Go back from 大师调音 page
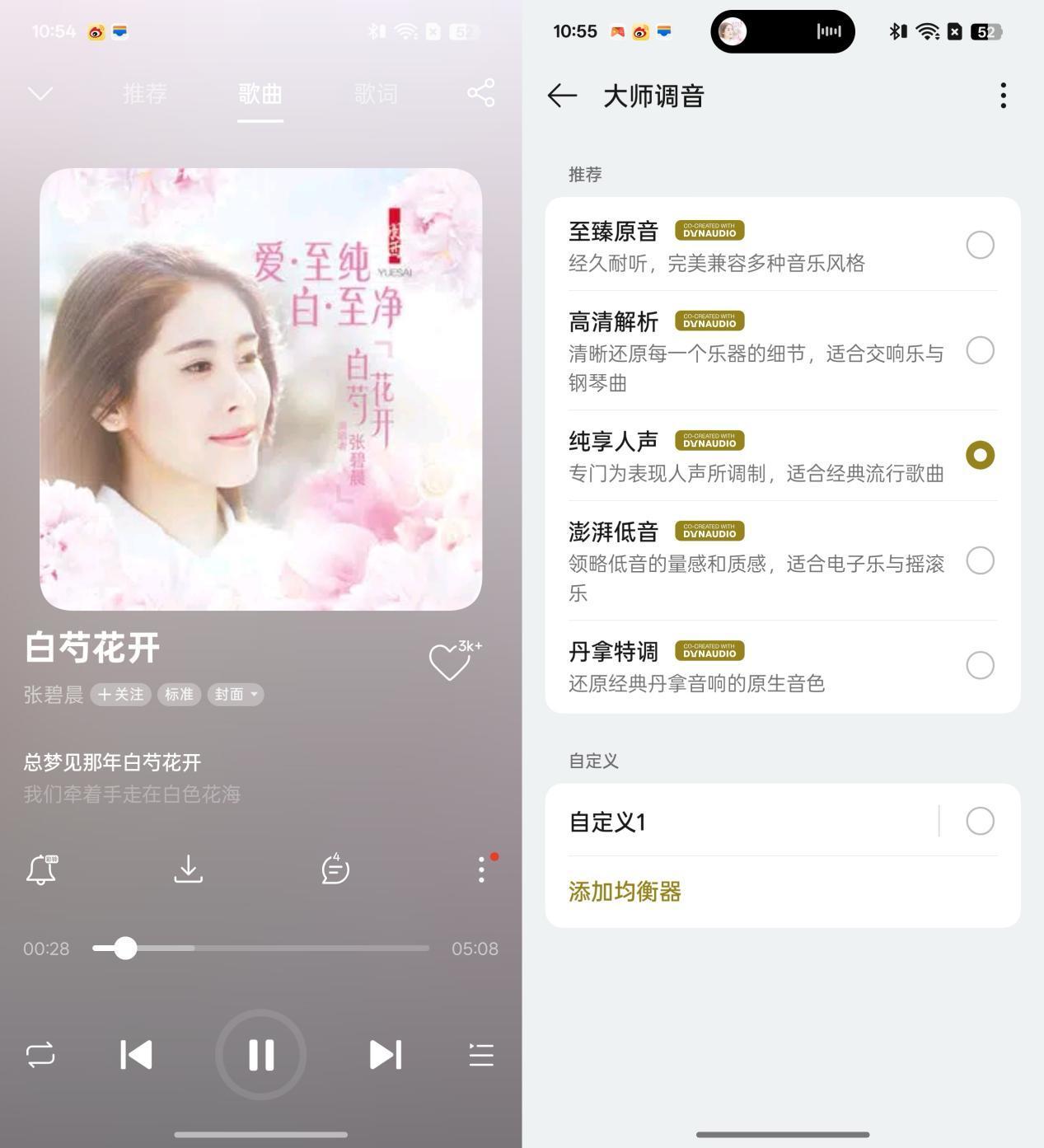This screenshot has width=1044, height=1148. click(x=562, y=96)
